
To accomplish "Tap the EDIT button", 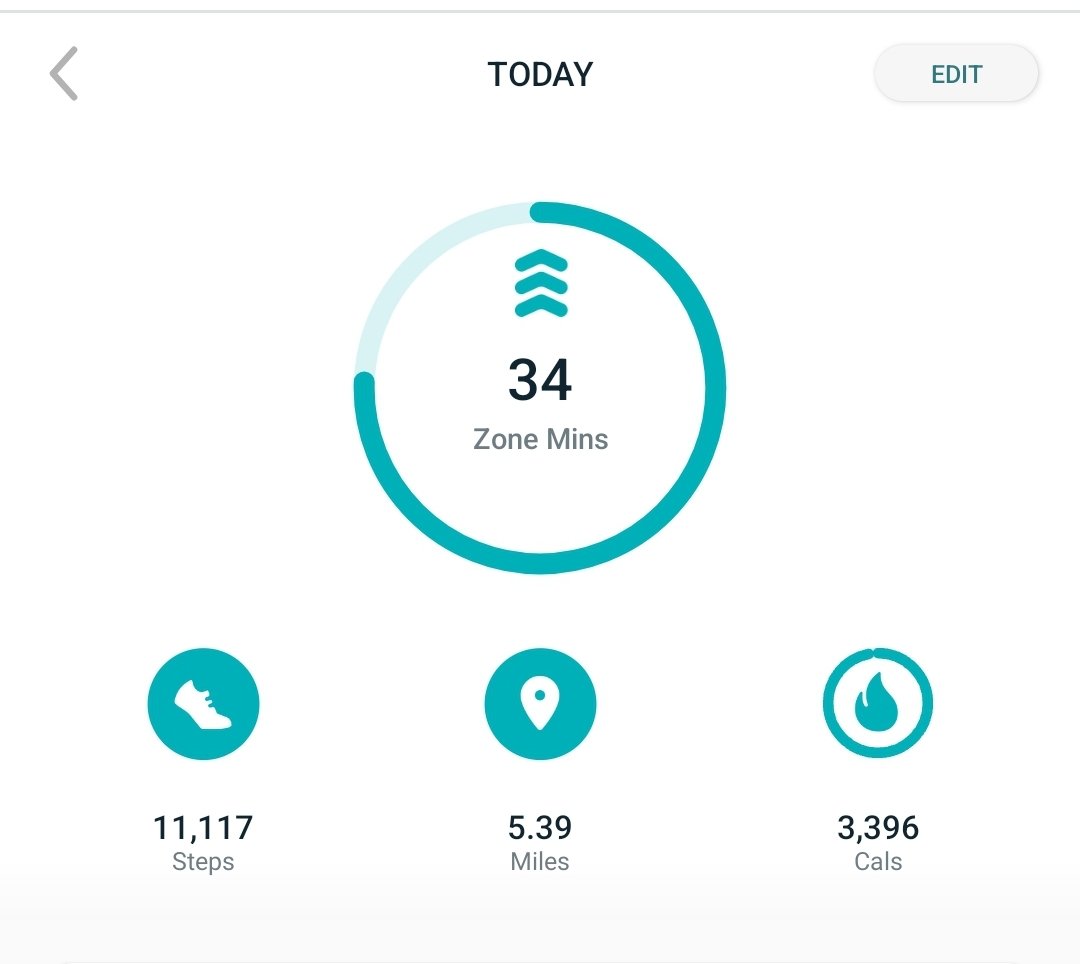I will [x=956, y=74].
